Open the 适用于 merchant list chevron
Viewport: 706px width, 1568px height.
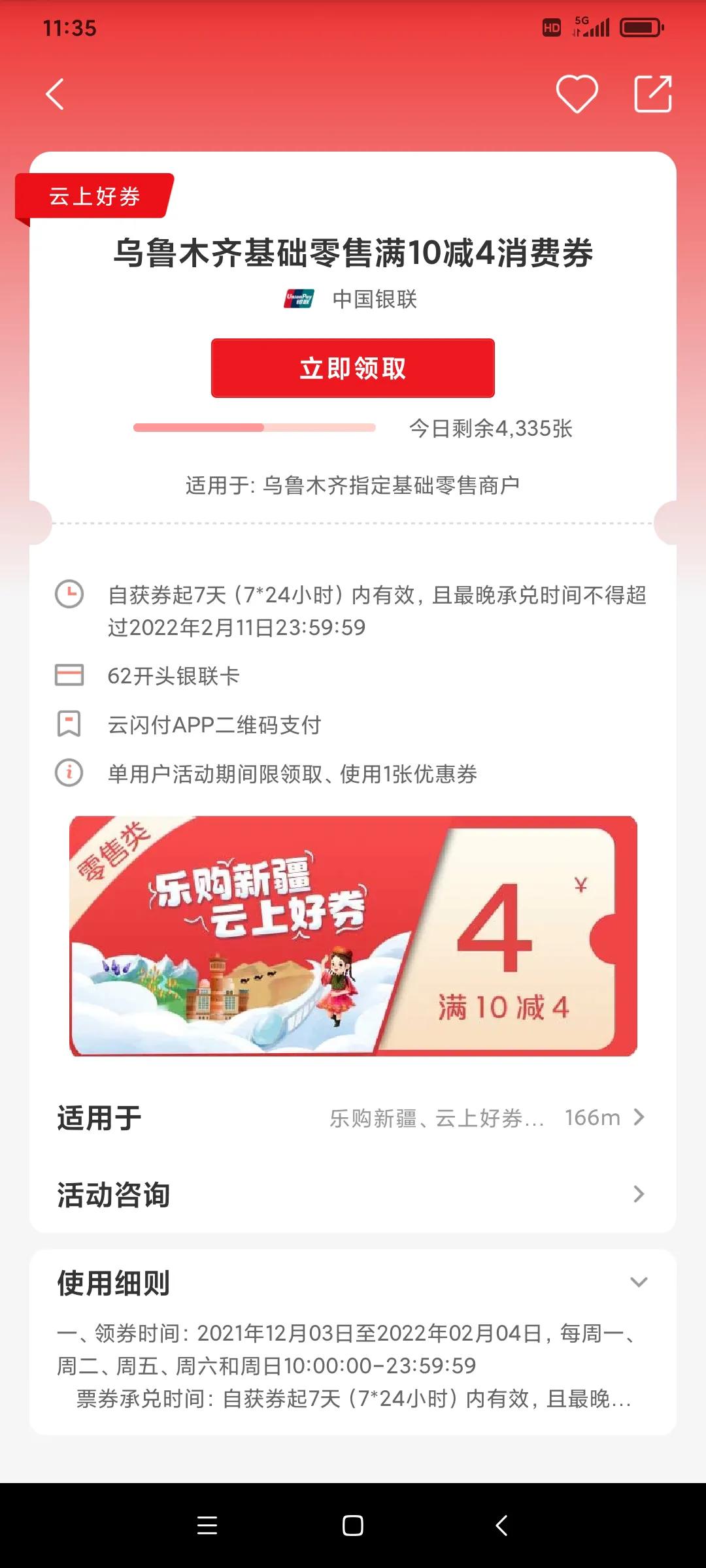tap(638, 1117)
